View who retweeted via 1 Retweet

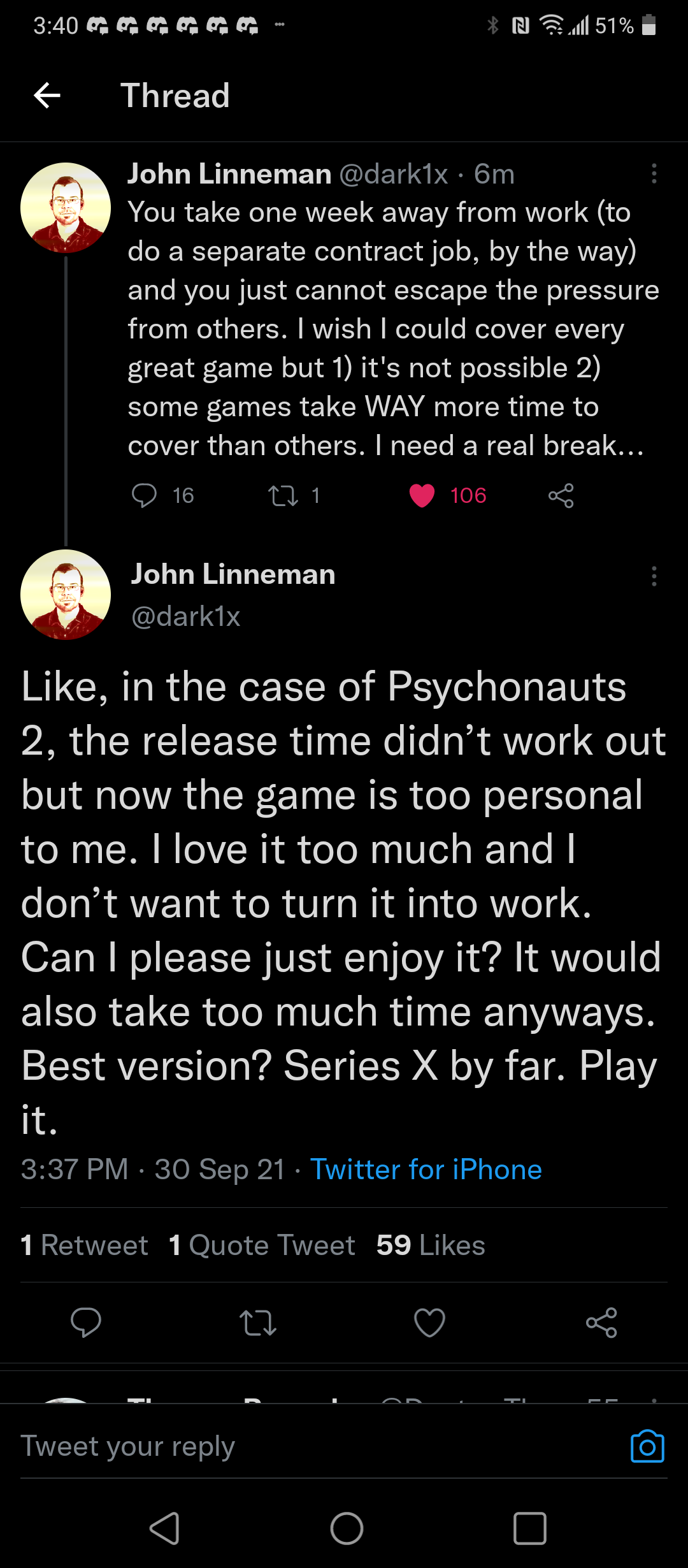tap(85, 1245)
